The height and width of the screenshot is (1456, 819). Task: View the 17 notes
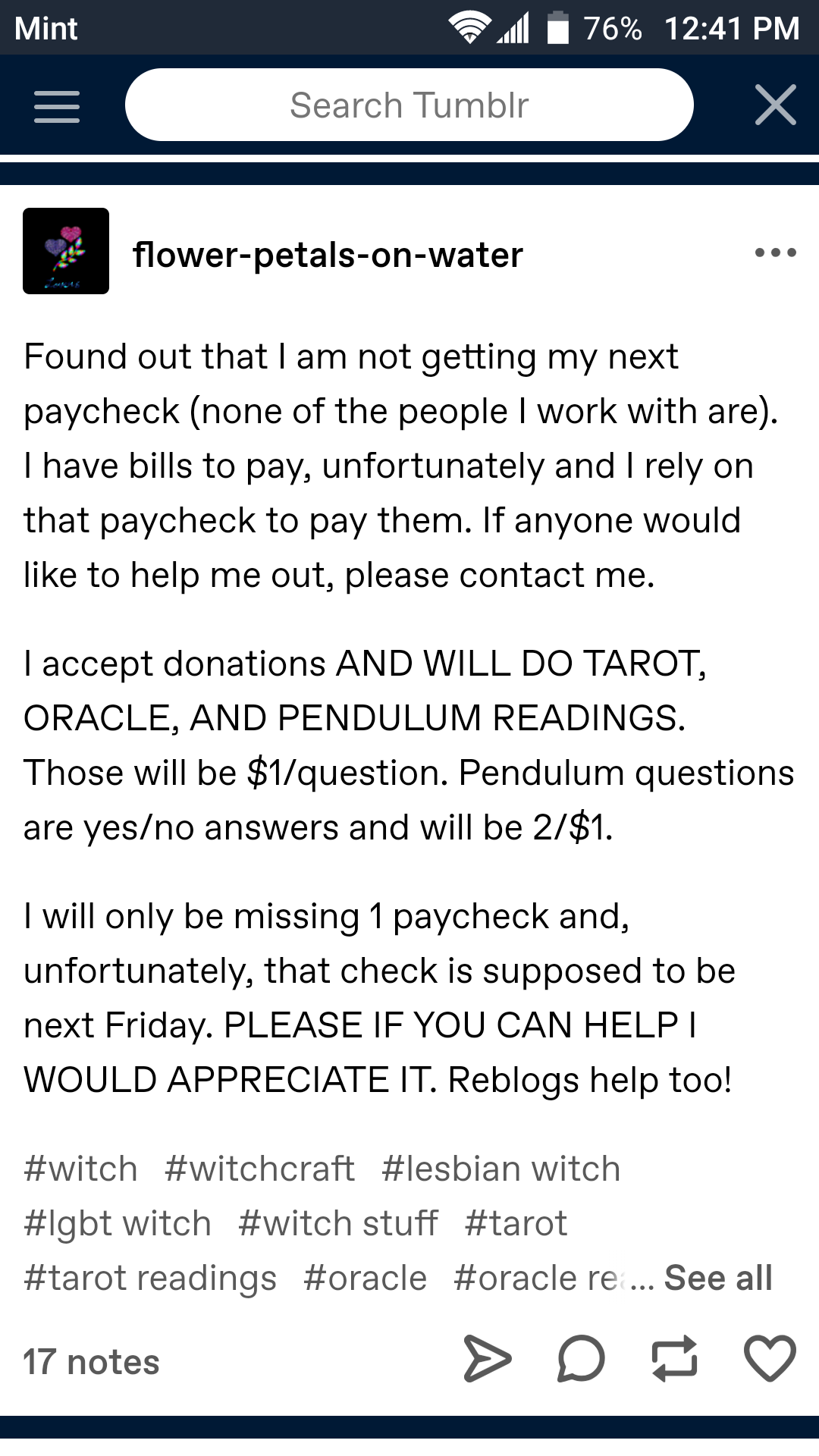pos(91,1362)
